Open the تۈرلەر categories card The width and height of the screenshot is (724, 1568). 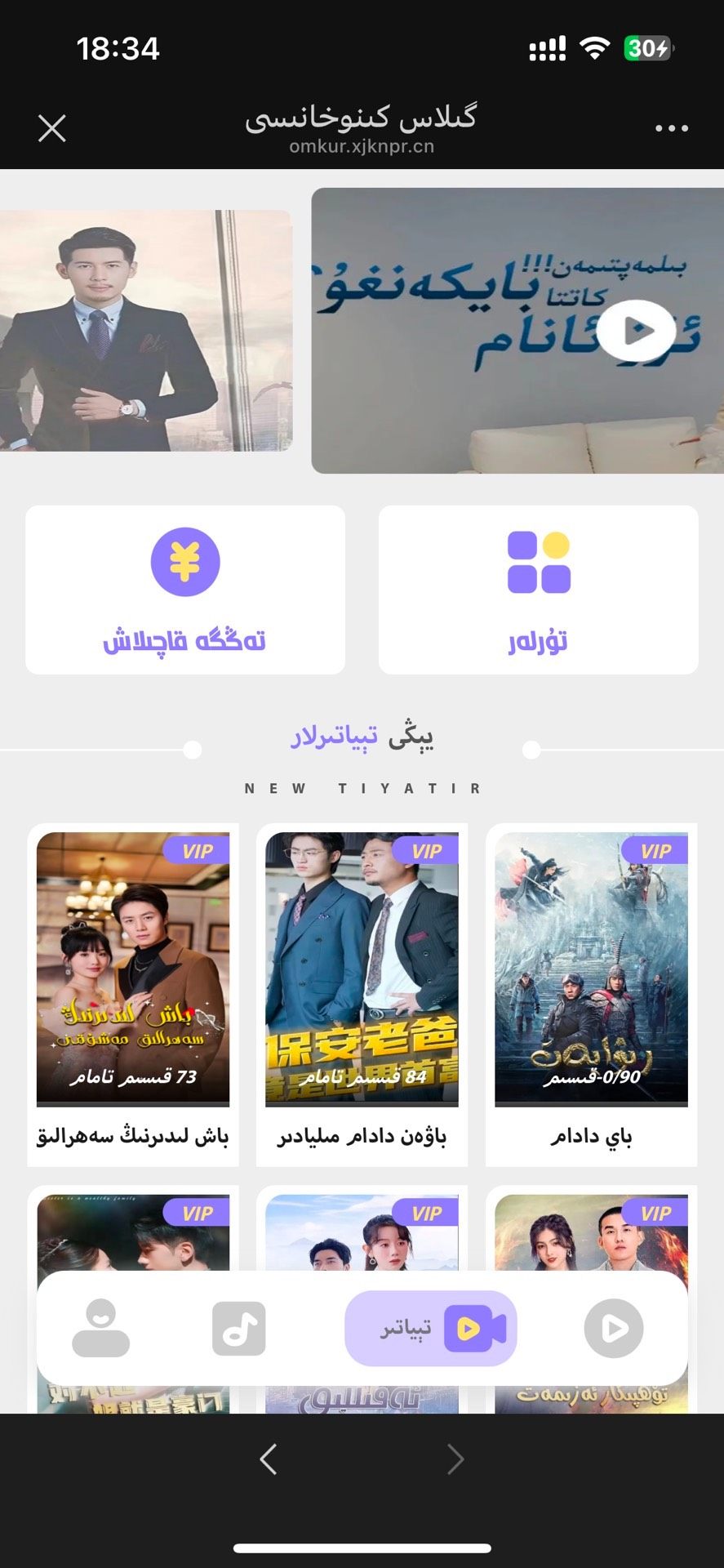coord(538,590)
